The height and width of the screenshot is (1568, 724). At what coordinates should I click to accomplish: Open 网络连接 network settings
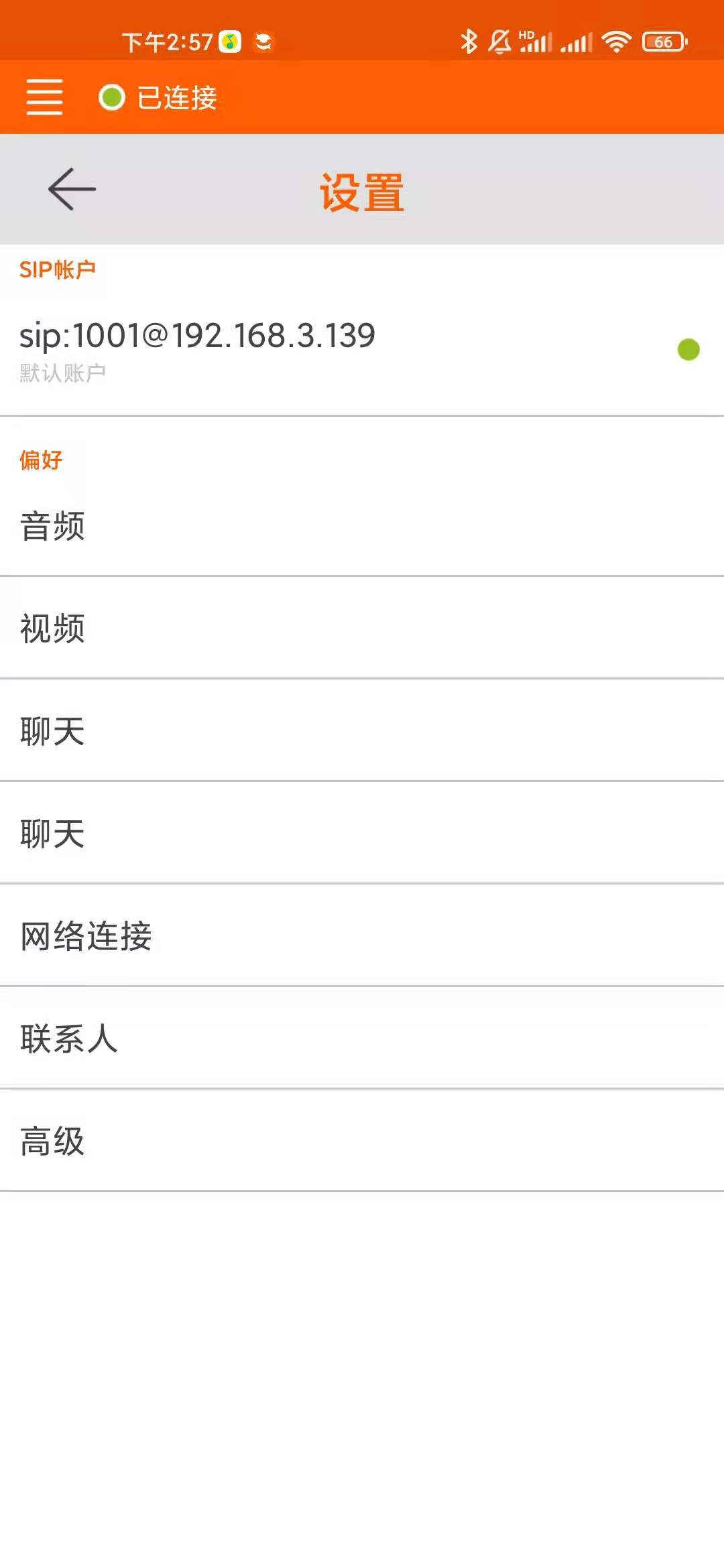[362, 935]
